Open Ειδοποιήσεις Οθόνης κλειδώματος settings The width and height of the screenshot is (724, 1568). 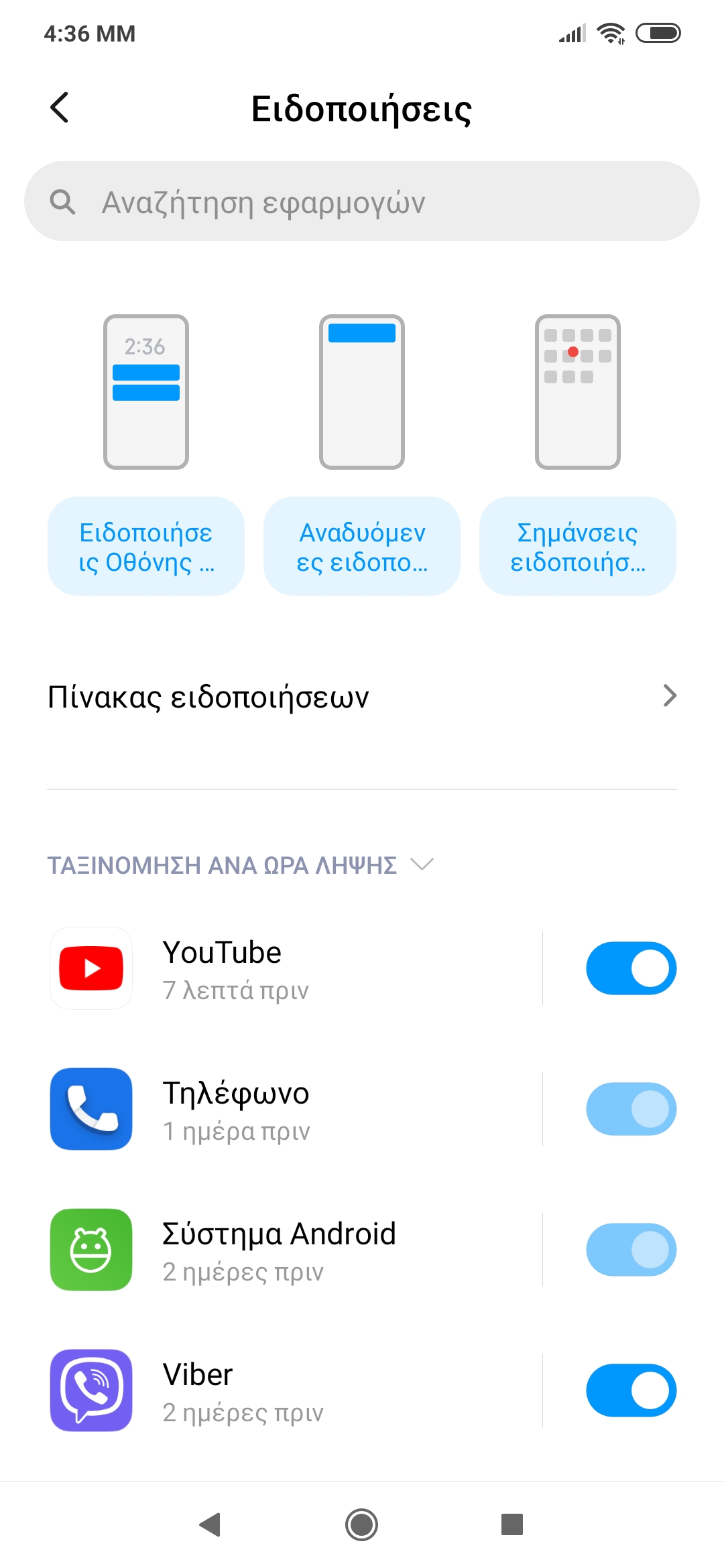click(146, 546)
